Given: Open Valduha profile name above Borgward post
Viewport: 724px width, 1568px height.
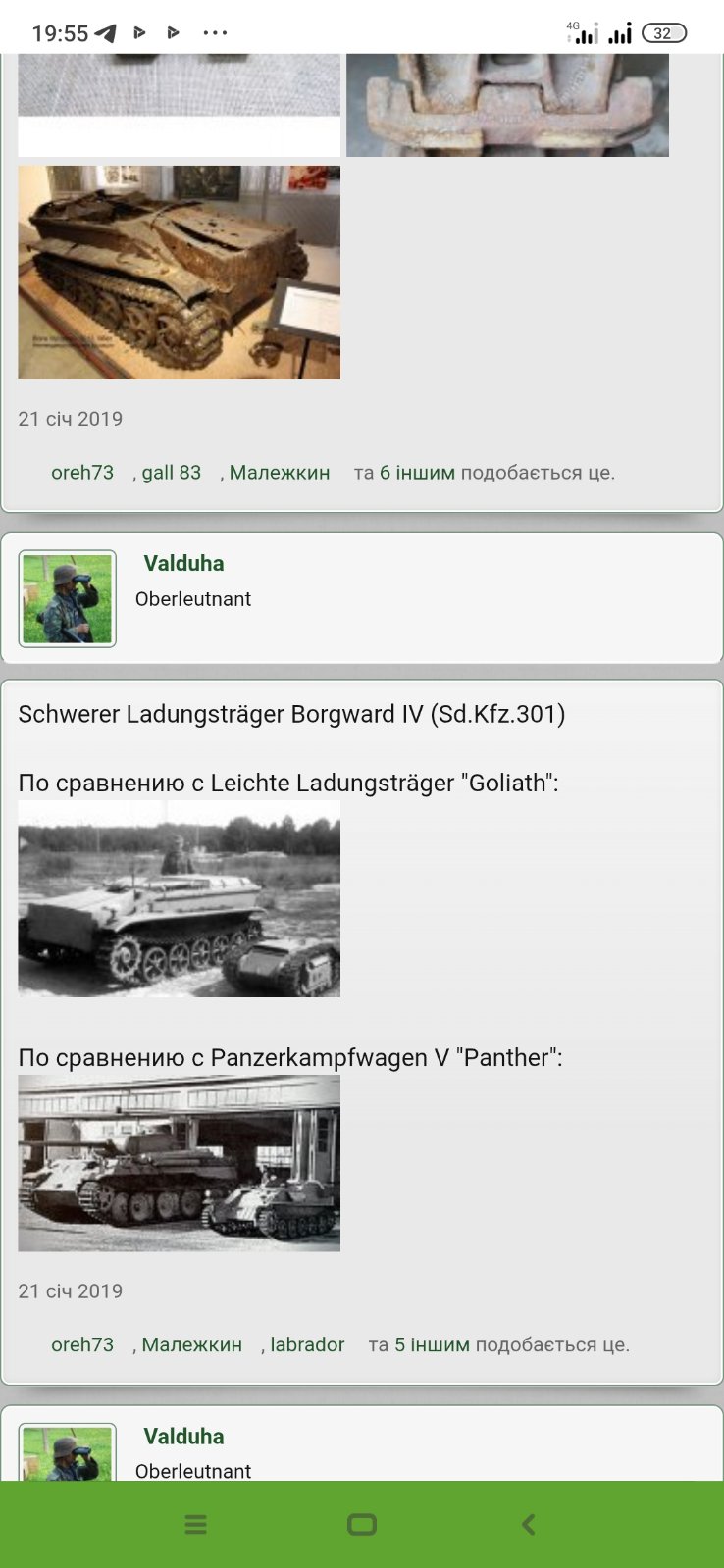Looking at the screenshot, I should pyautogui.click(x=183, y=563).
